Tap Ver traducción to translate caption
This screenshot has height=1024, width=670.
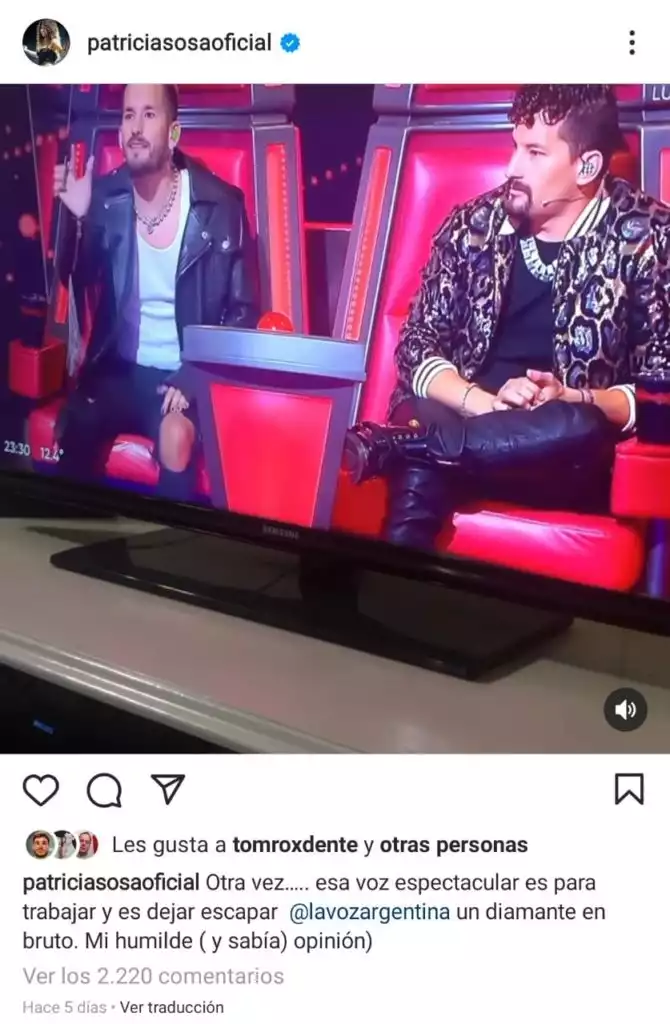coord(172,1007)
